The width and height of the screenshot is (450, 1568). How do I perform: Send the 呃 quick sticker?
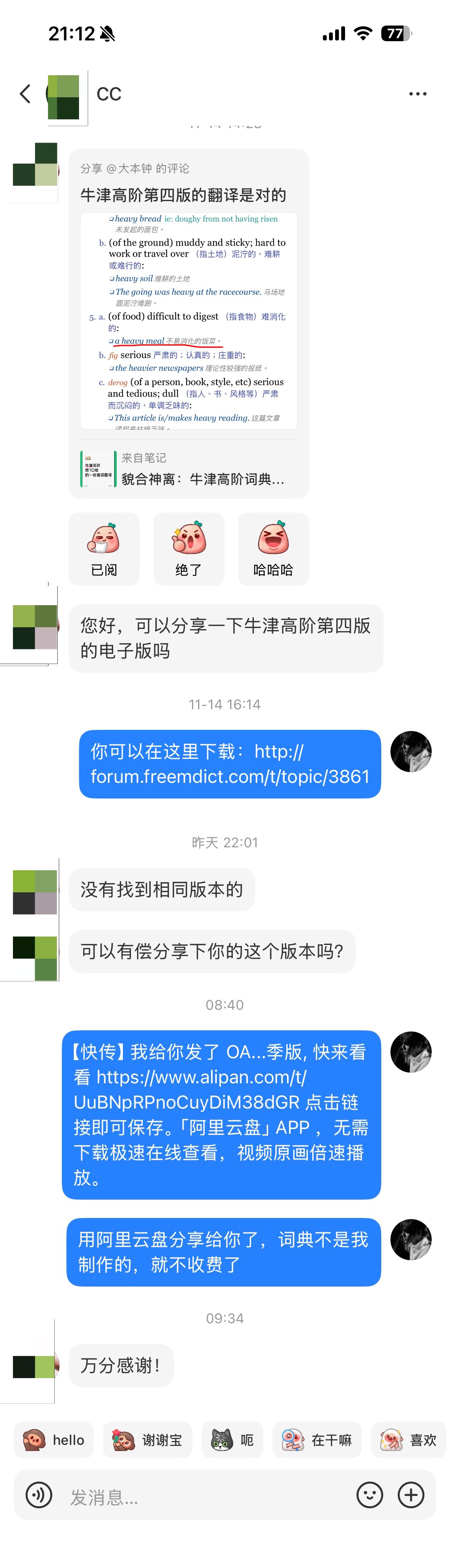tap(232, 1439)
